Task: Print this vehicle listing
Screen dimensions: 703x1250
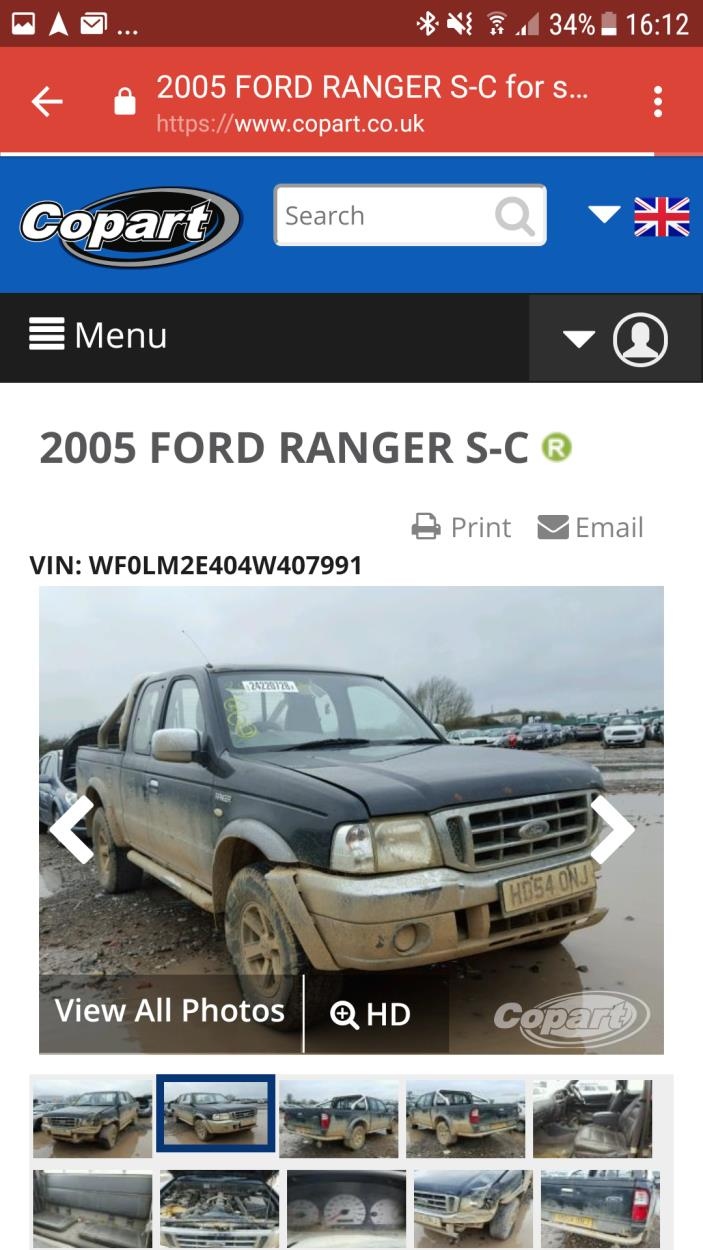Action: pos(461,527)
